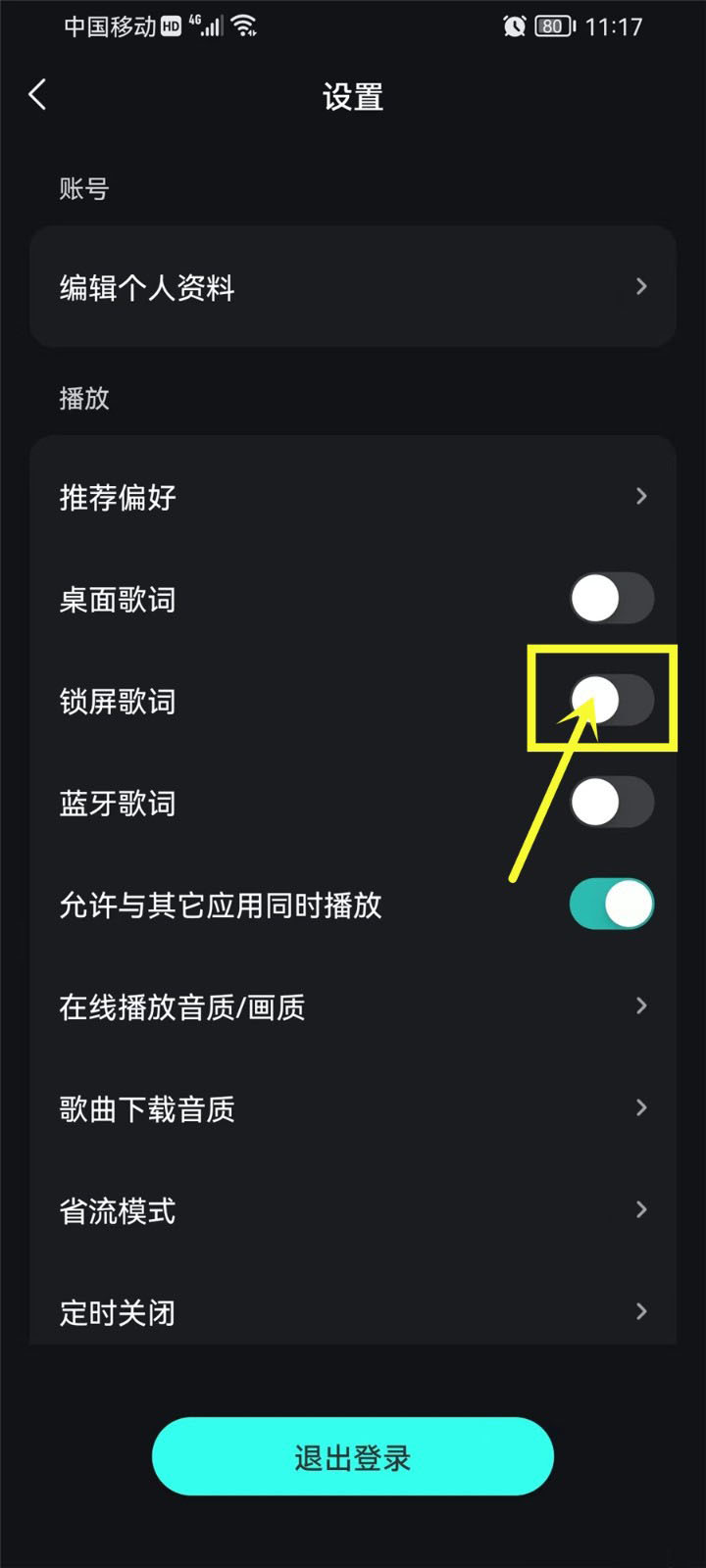Viewport: 706px width, 1568px height.
Task: Click the alarm clock status bar icon
Action: [x=514, y=25]
